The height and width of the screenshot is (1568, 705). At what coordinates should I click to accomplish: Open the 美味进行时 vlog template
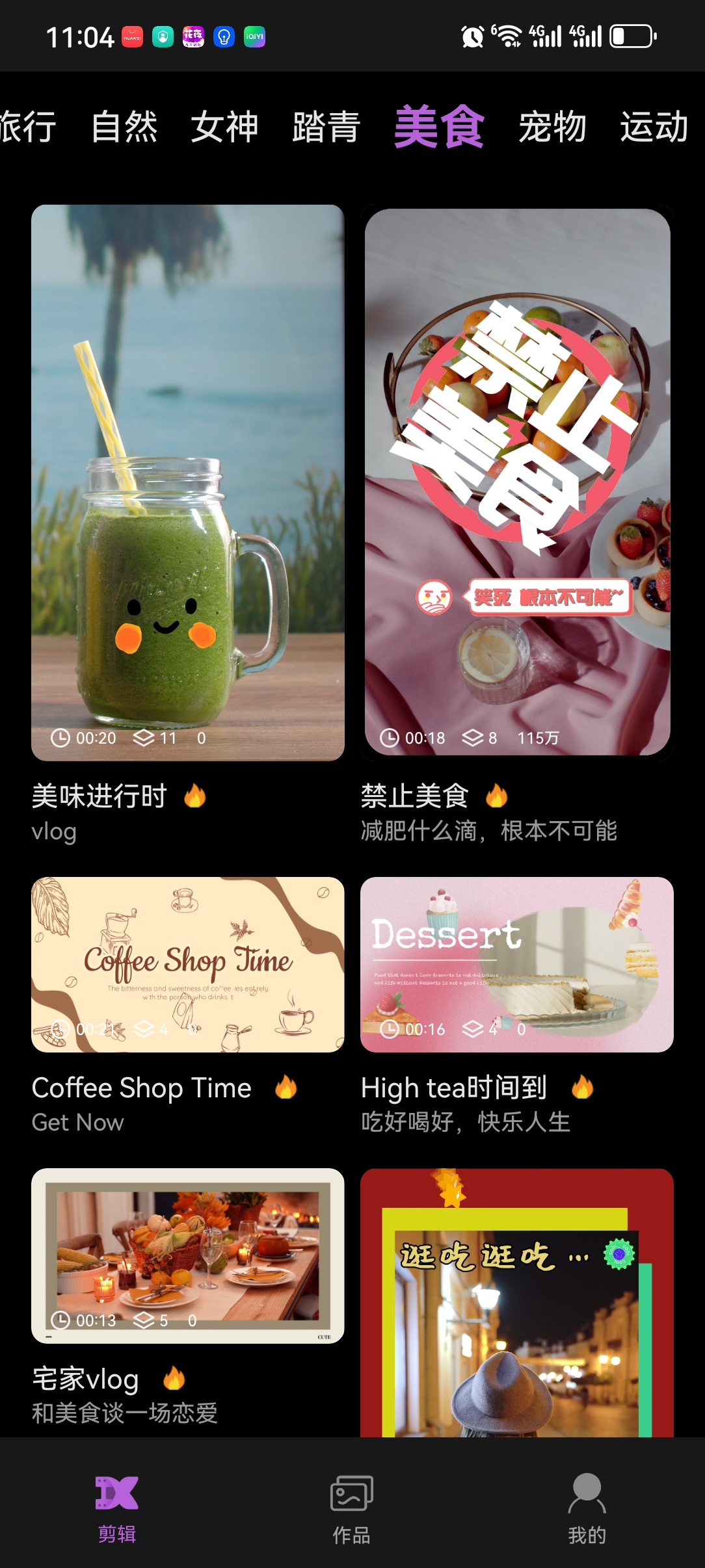pos(187,482)
